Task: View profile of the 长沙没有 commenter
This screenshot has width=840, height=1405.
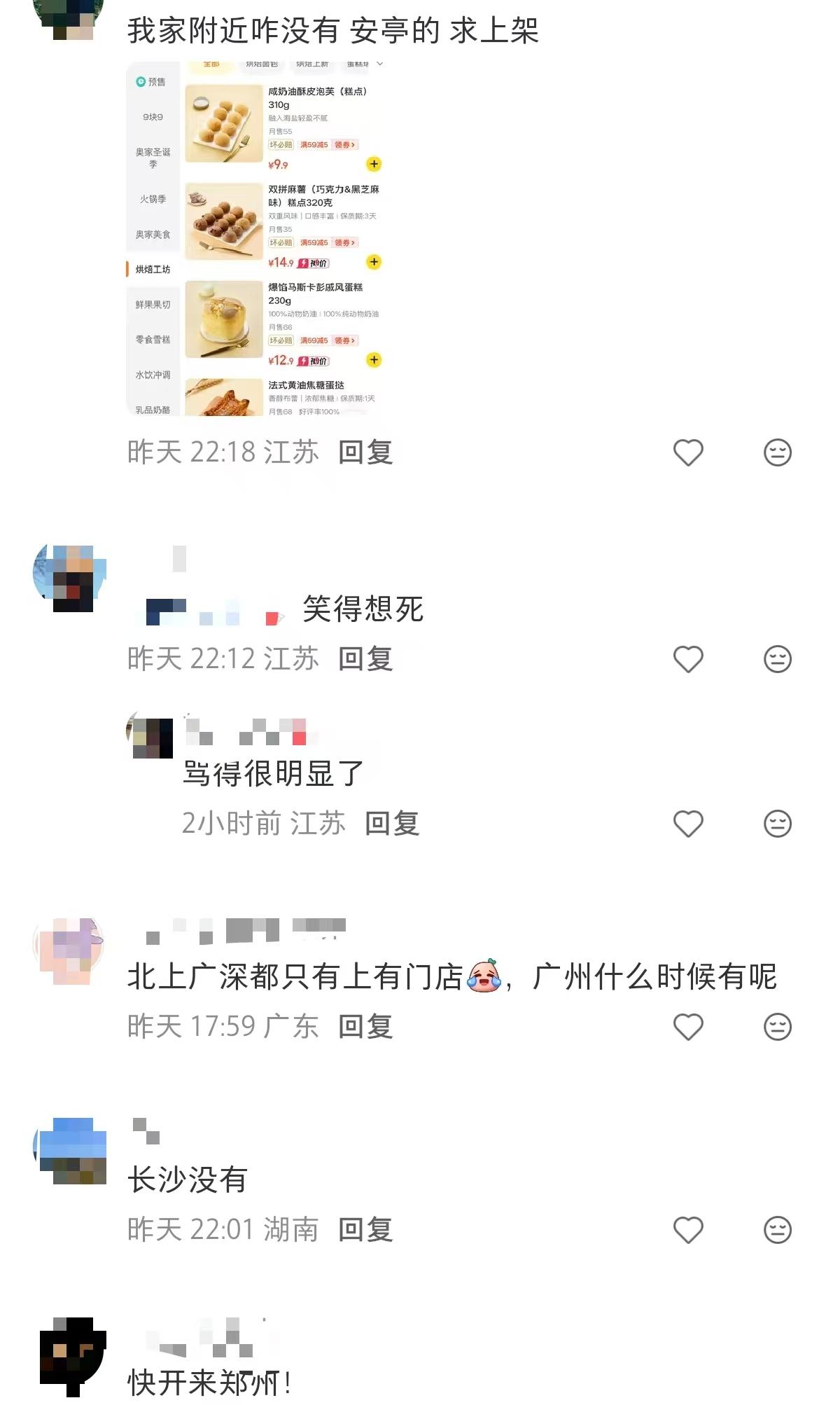Action: coord(70,1151)
